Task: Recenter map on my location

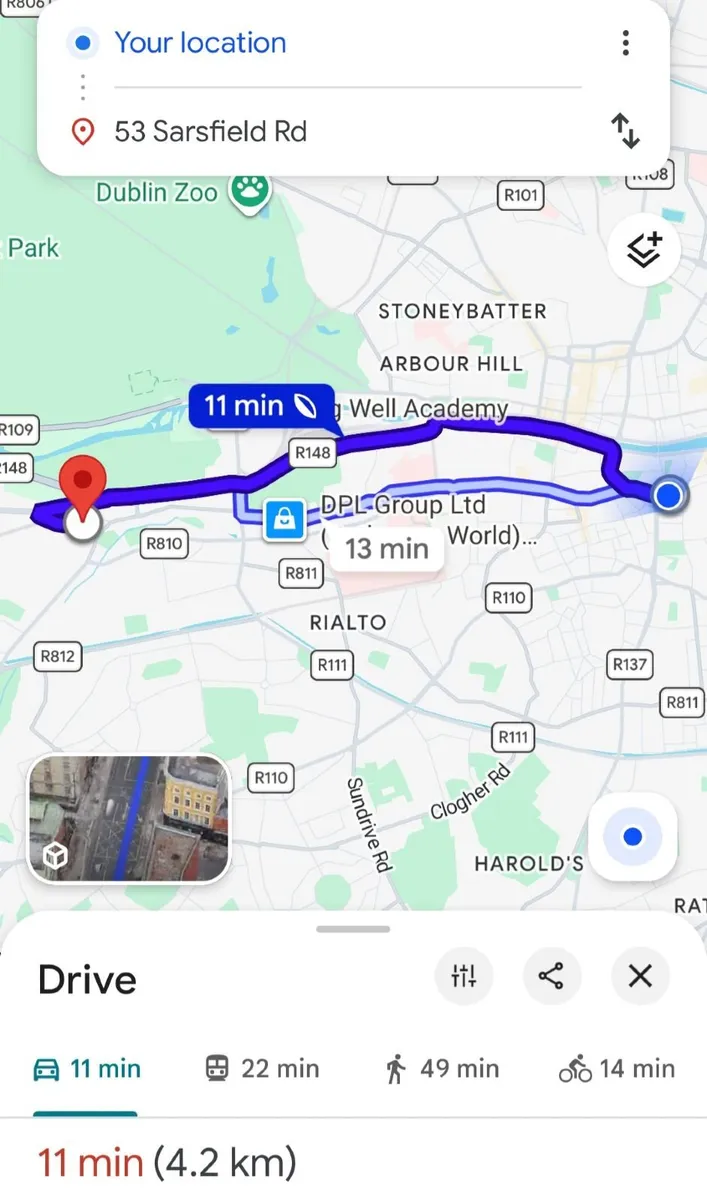Action: pyautogui.click(x=632, y=837)
